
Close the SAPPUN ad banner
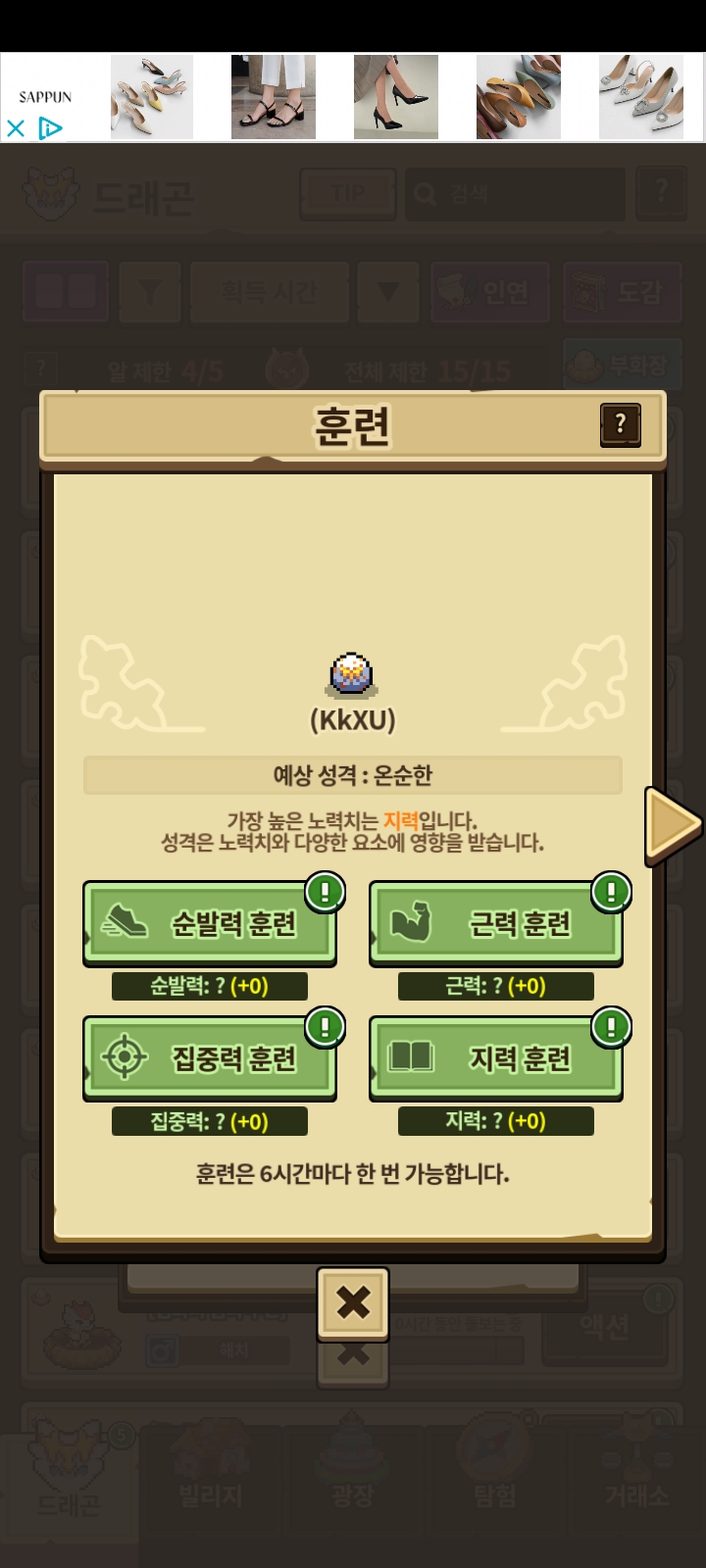point(16,128)
